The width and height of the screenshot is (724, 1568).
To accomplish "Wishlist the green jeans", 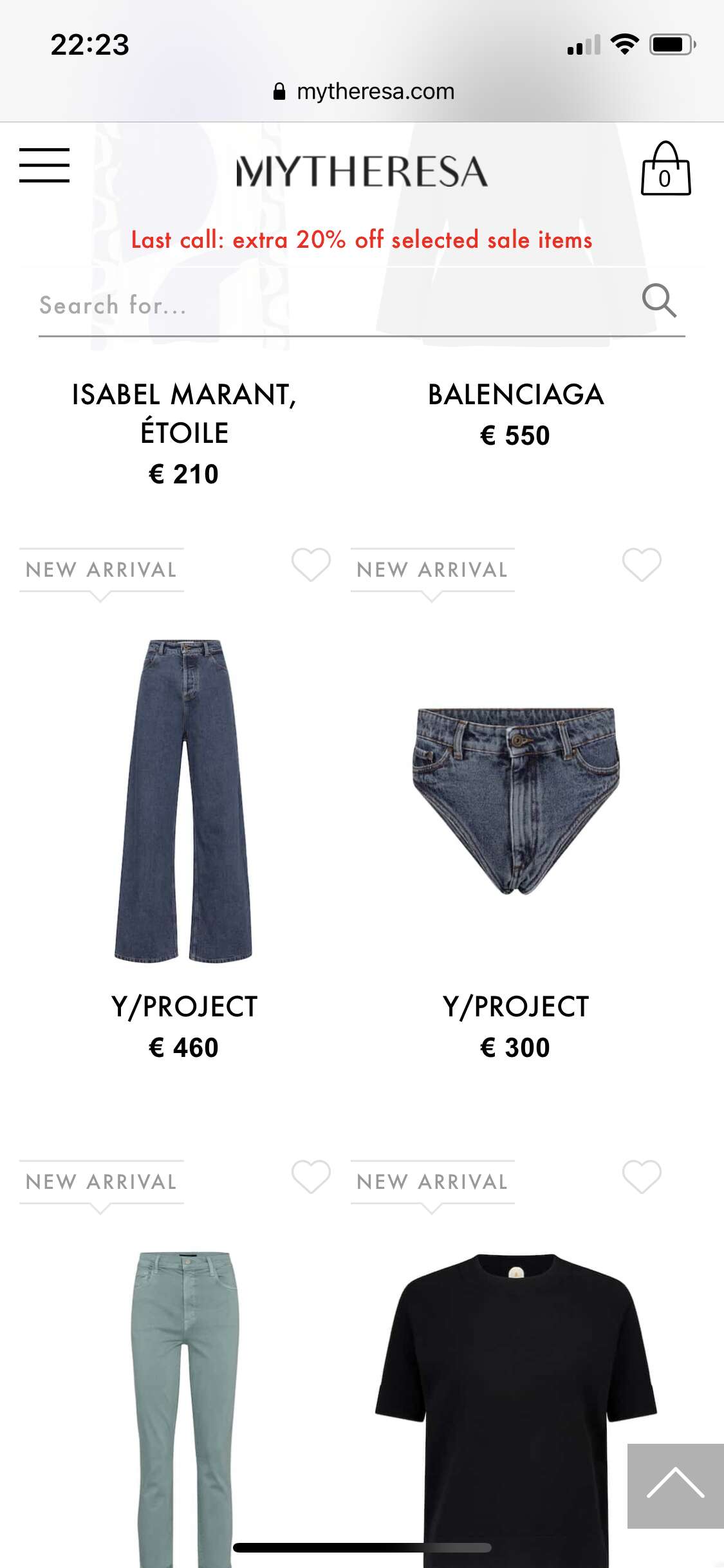I will [x=311, y=1177].
